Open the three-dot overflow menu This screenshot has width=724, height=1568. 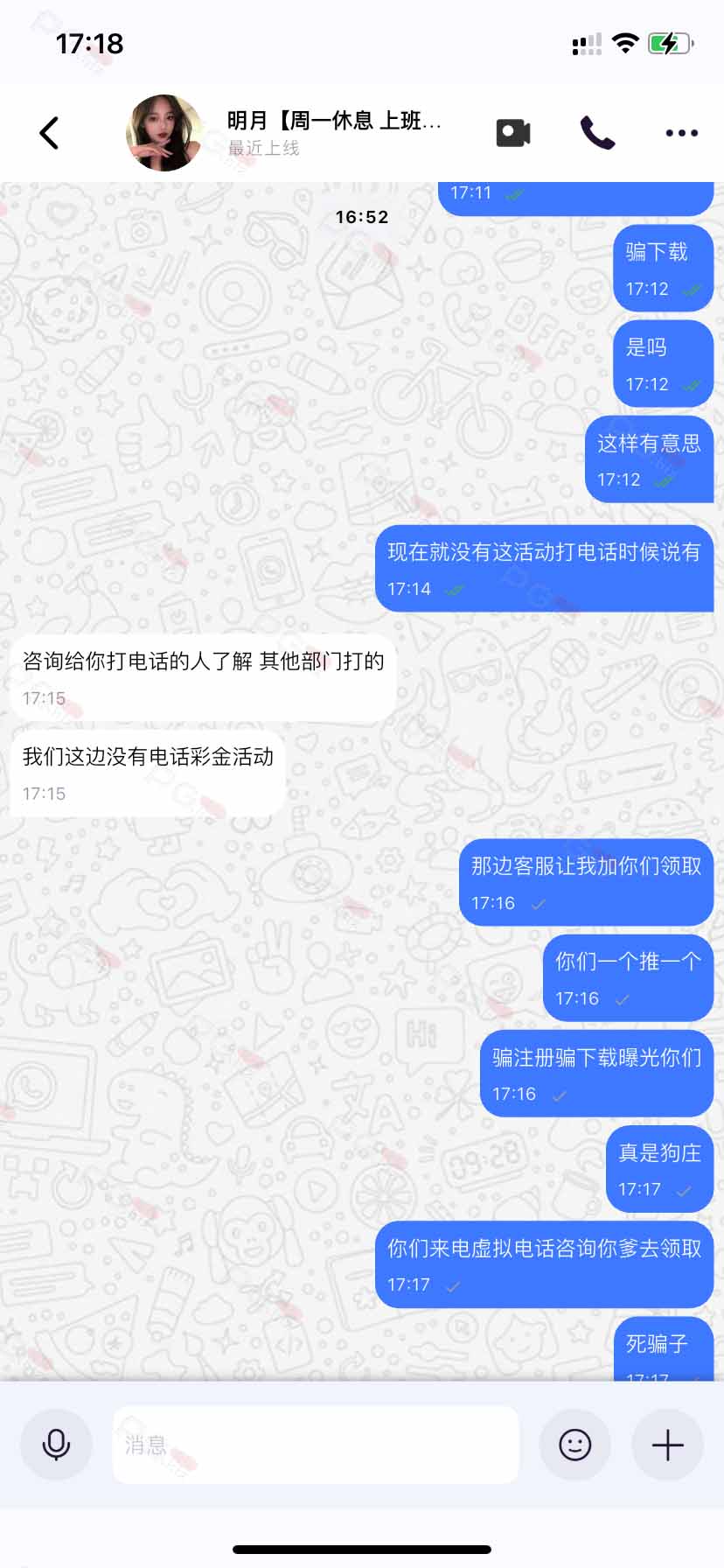[681, 133]
